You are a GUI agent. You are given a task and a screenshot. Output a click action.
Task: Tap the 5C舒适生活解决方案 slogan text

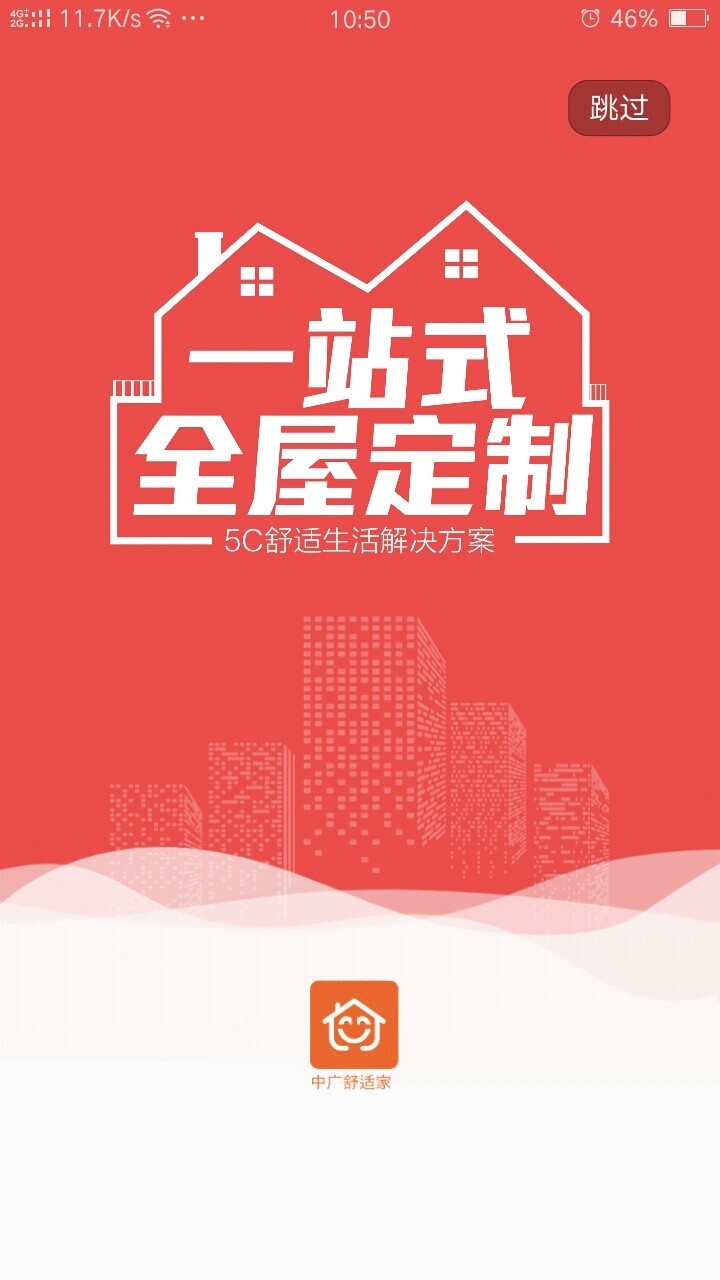pos(358,537)
